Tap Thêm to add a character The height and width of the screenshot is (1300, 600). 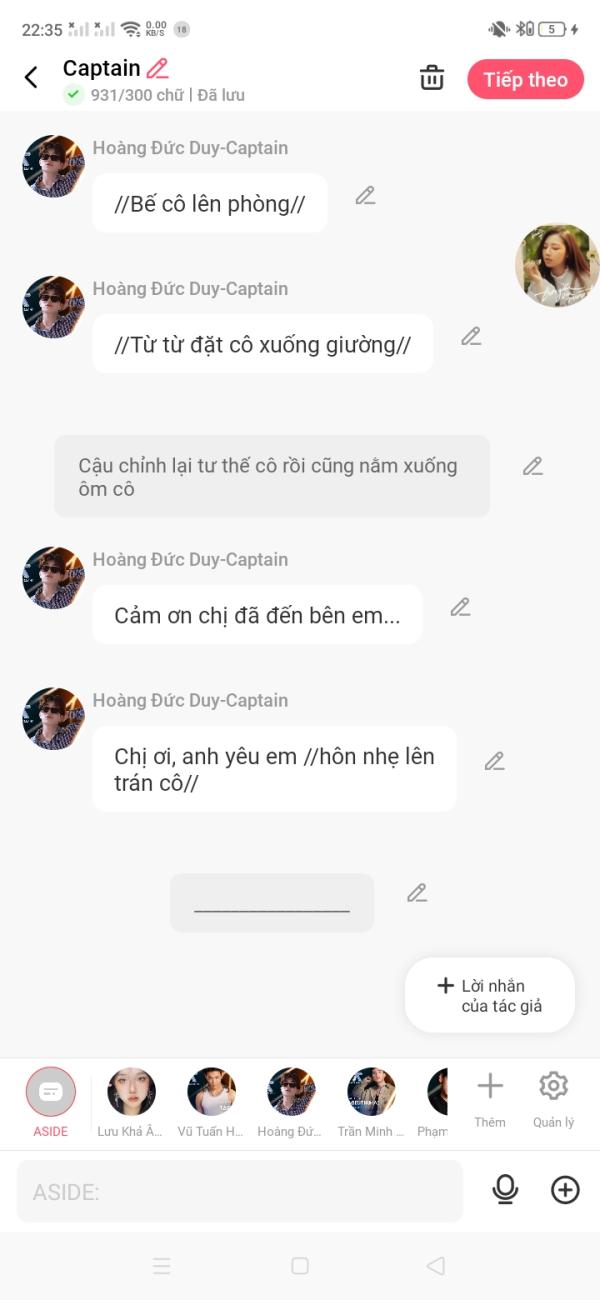490,1100
